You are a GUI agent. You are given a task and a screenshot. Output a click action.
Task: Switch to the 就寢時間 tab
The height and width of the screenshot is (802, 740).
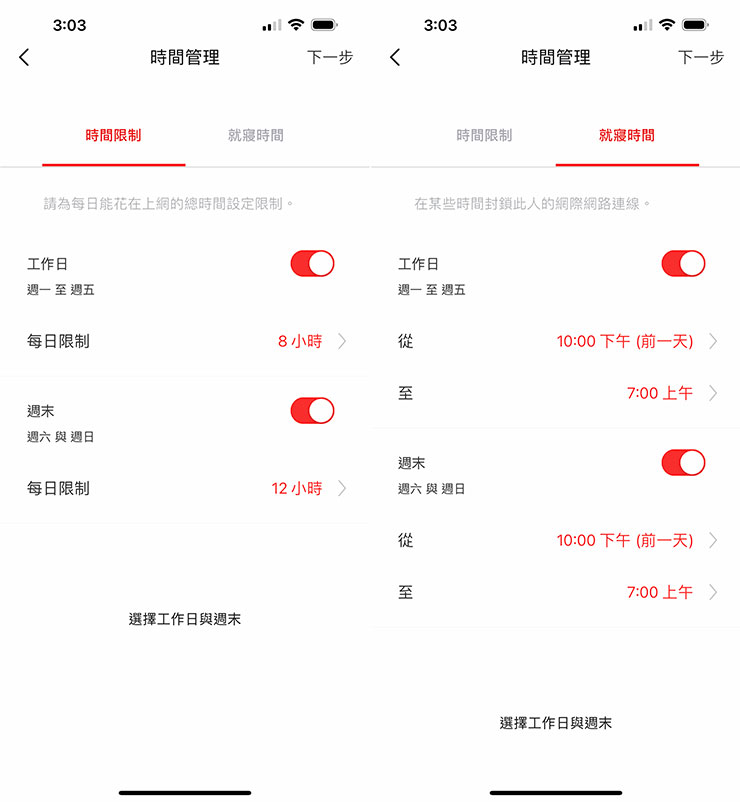pyautogui.click(x=257, y=135)
